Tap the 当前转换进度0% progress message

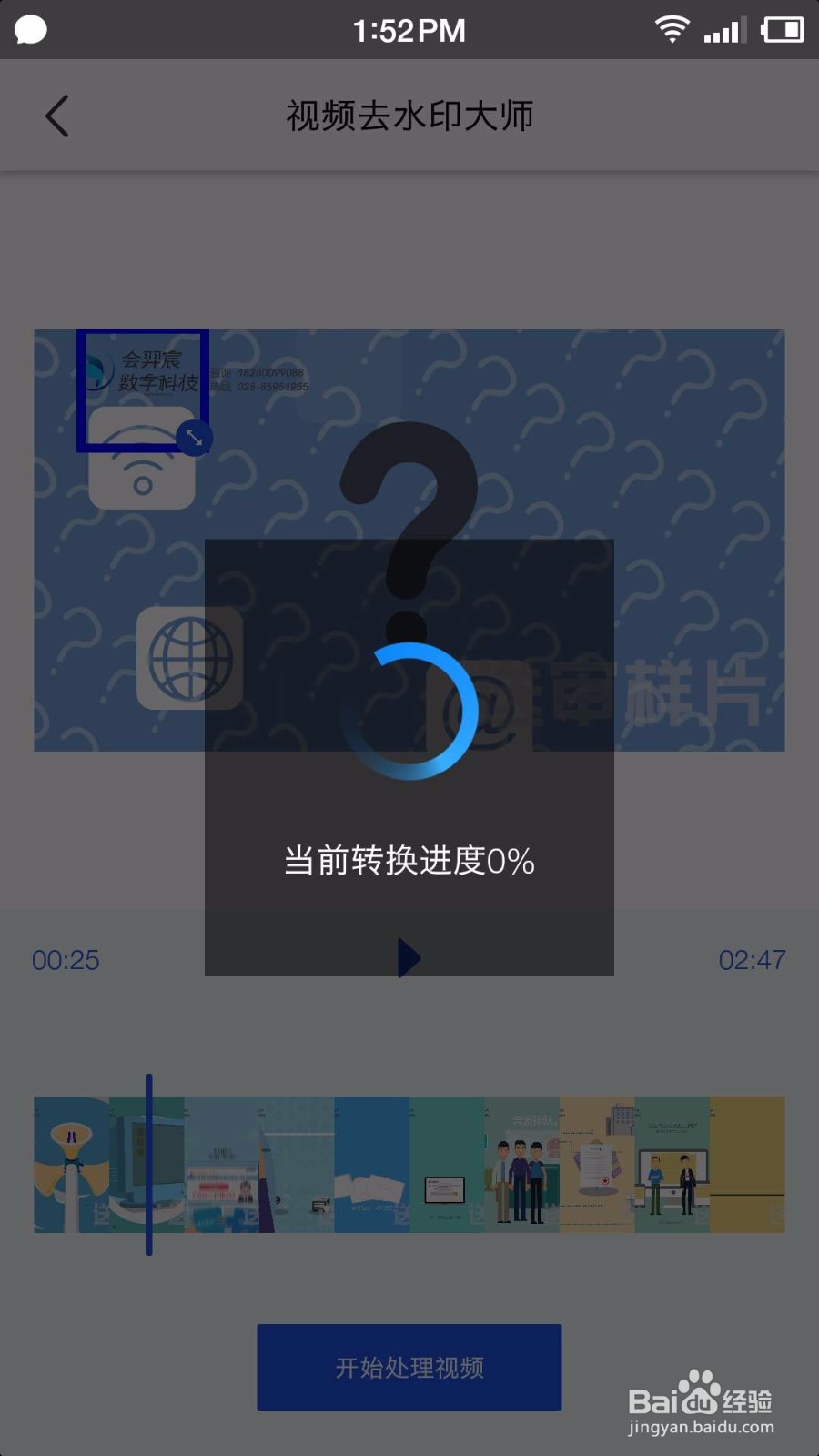tap(409, 860)
